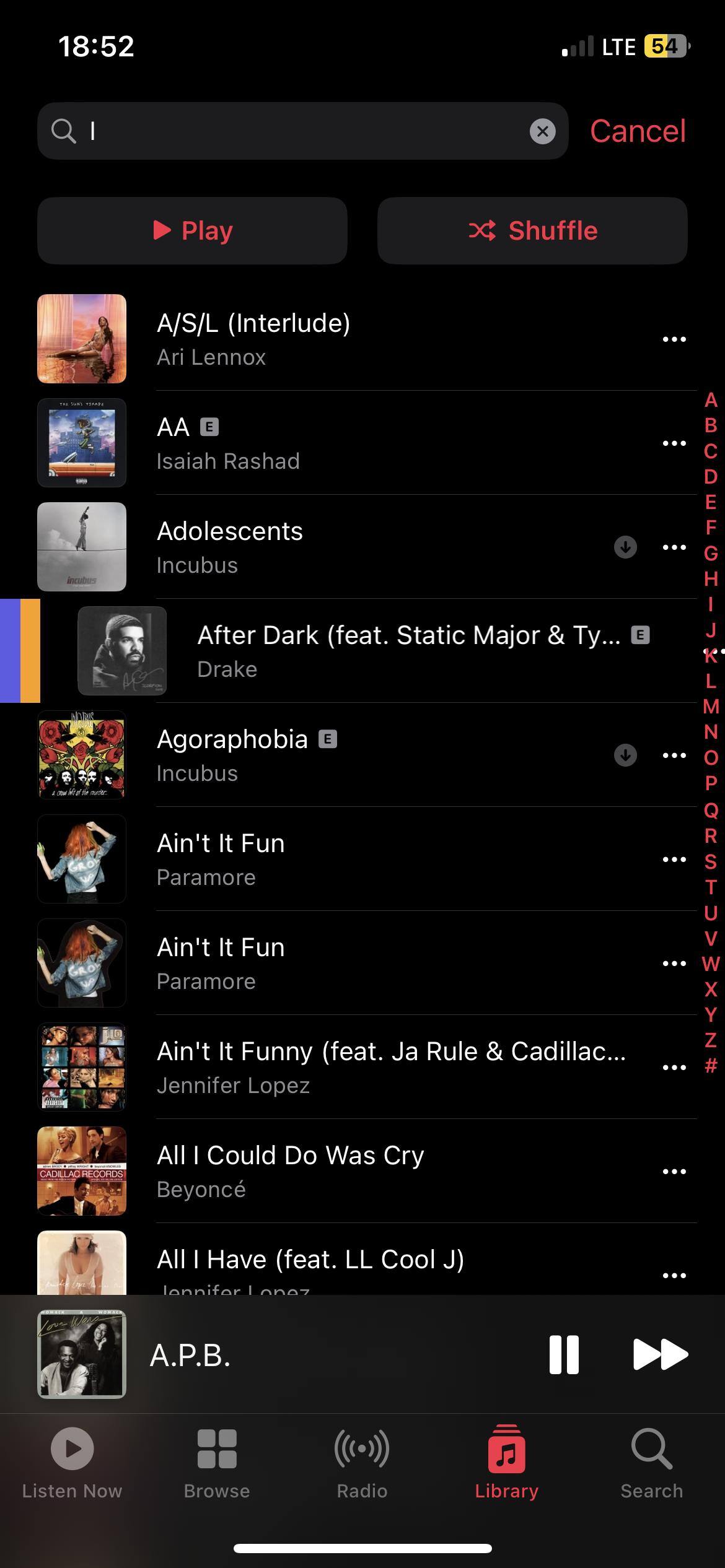Switch to the Browse tab
The width and height of the screenshot is (725, 1568).
217,1463
